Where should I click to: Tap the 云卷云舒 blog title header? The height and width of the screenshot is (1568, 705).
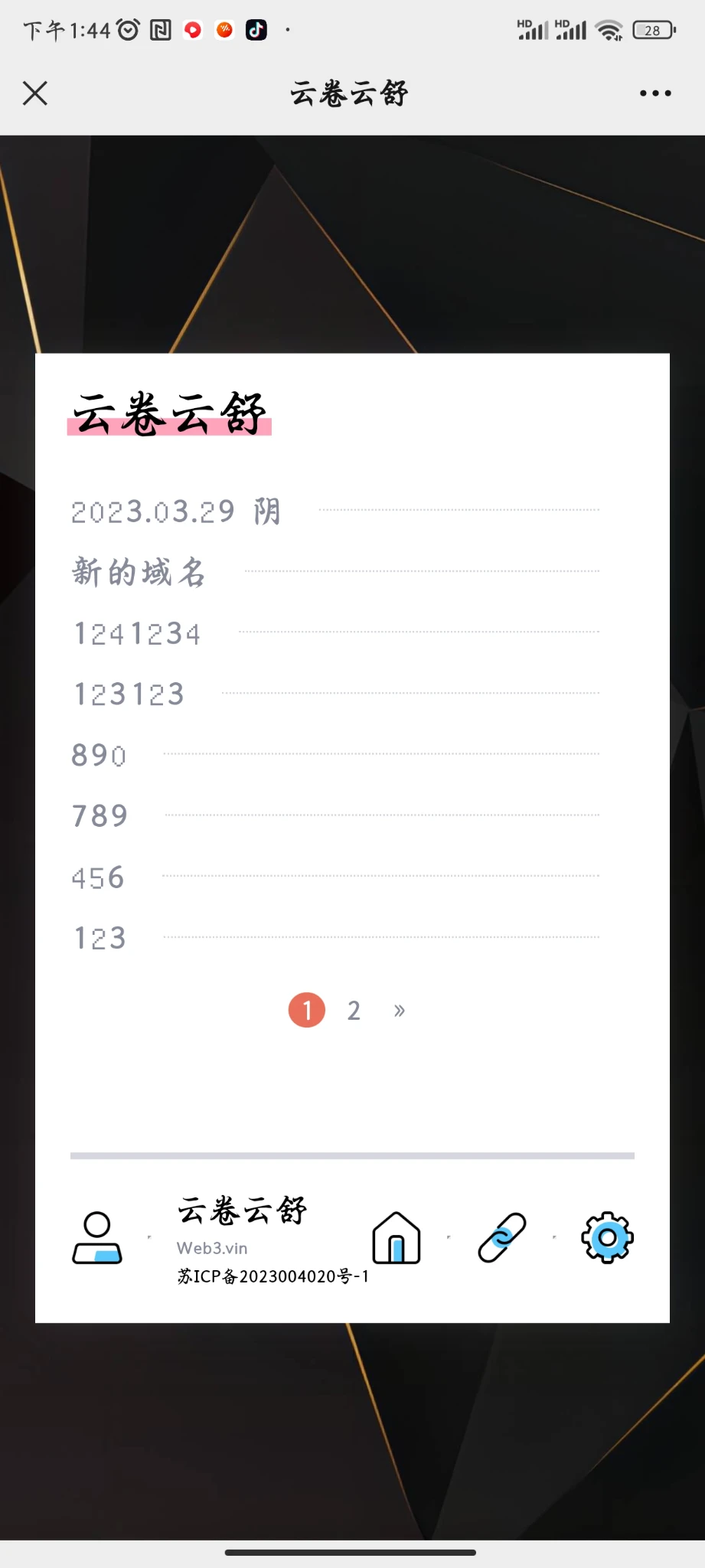coord(169,414)
